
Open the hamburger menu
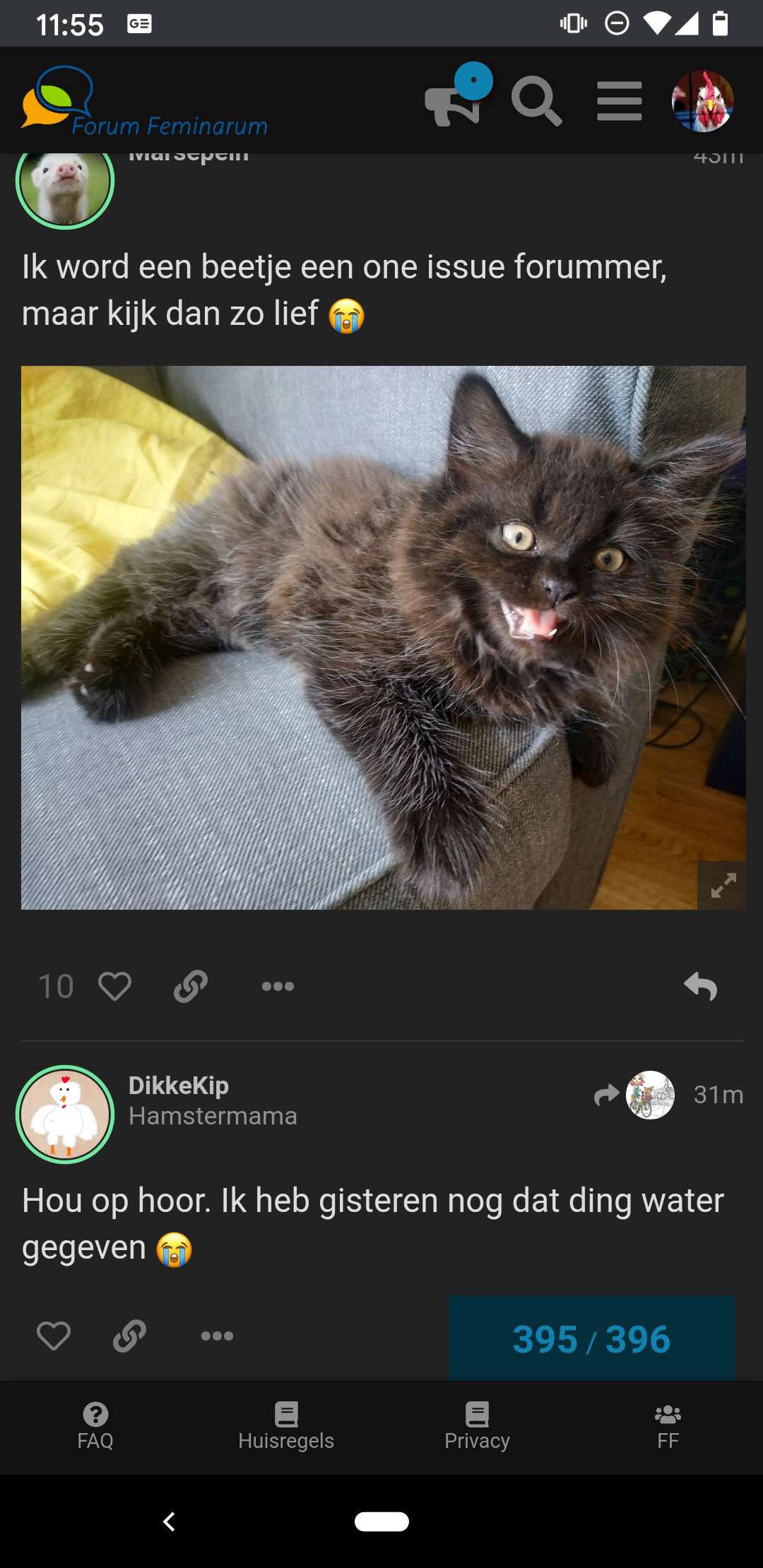(619, 101)
